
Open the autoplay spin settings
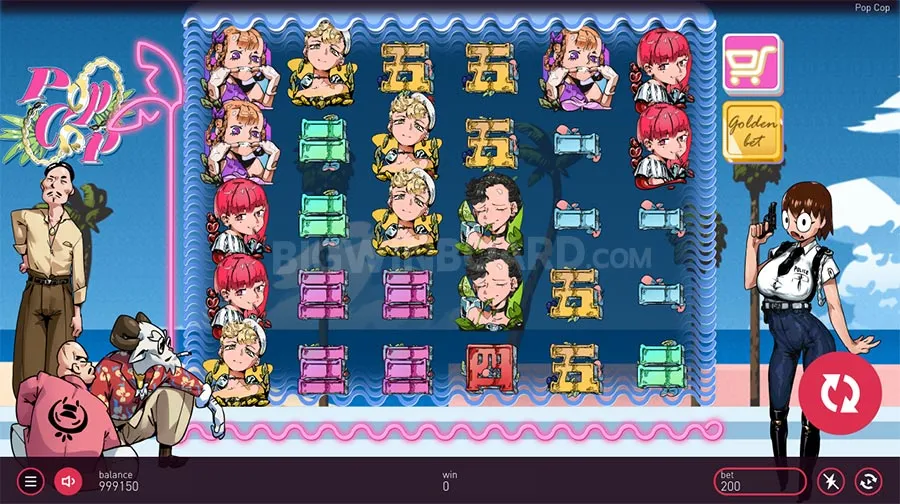point(869,481)
